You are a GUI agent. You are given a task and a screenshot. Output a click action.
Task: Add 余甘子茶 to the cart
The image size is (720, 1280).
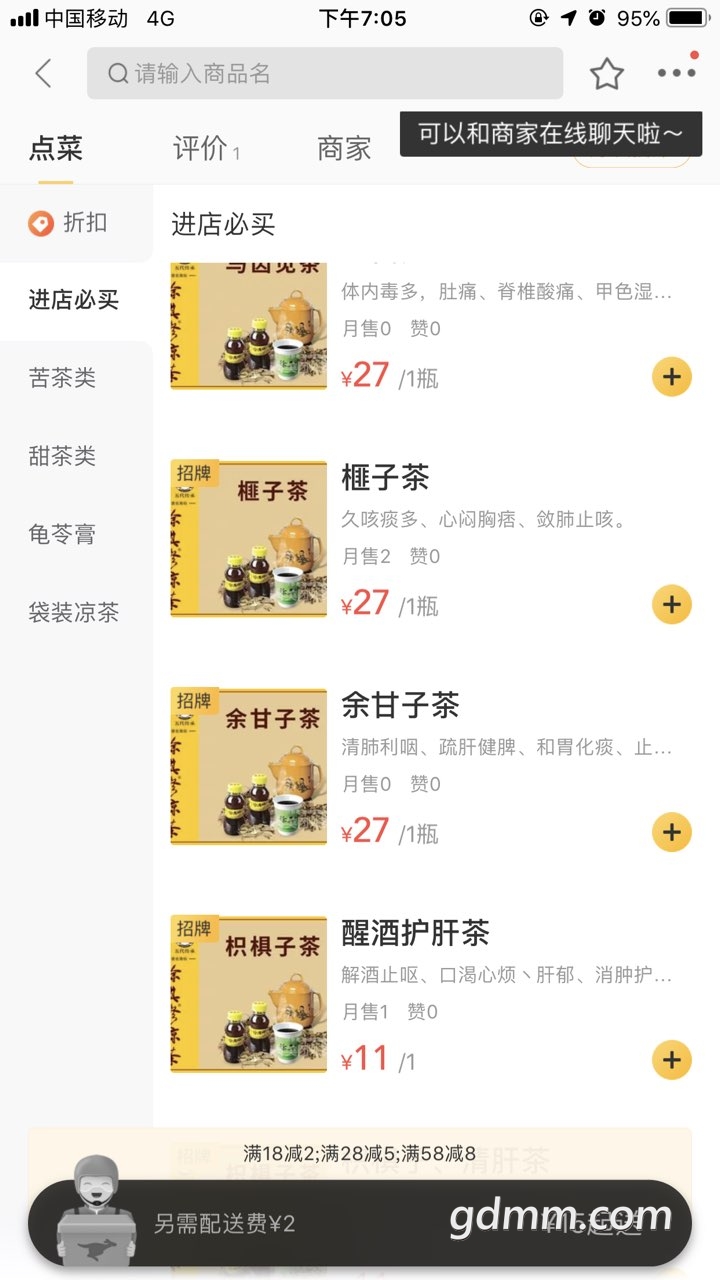[671, 832]
